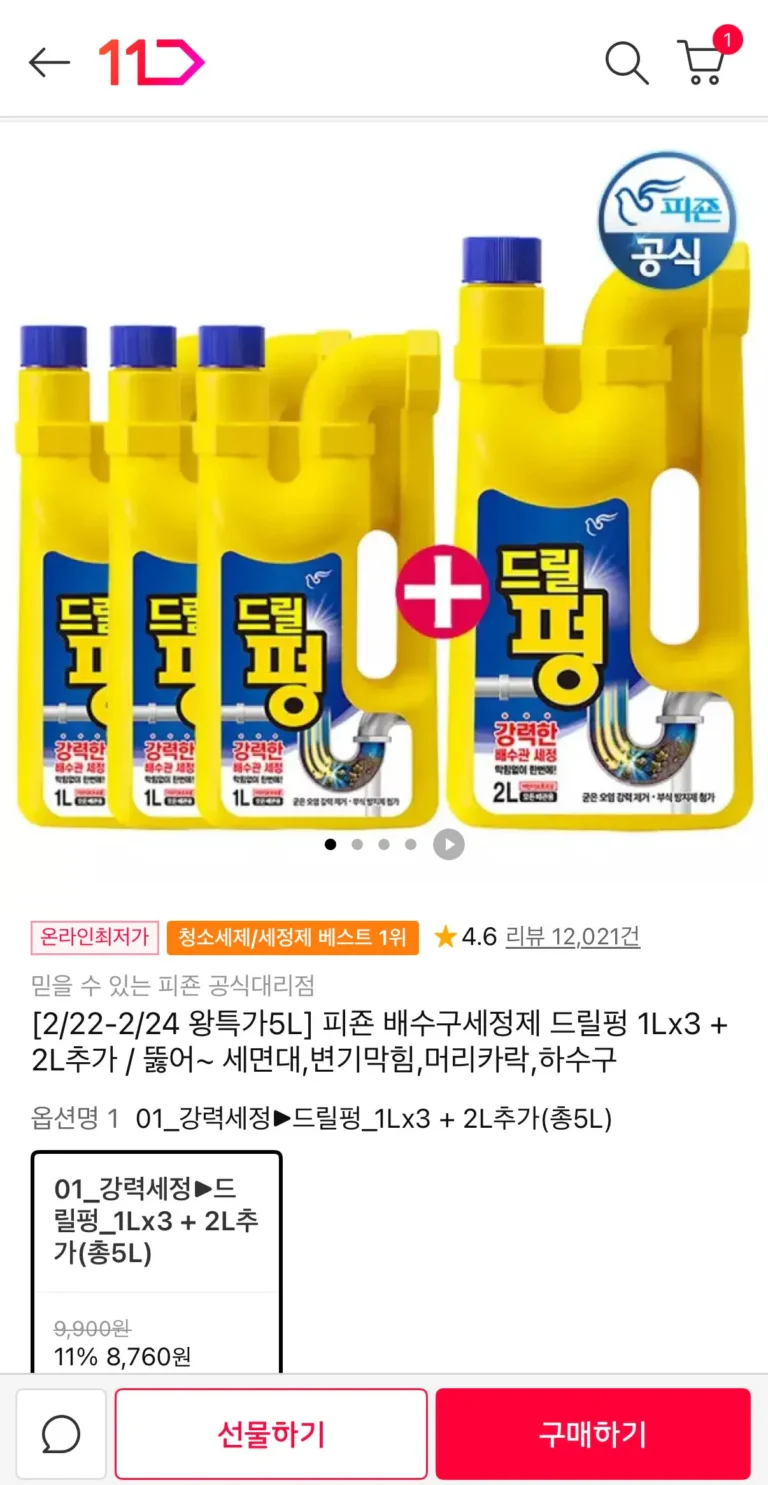Open the 11st home logo

pos(151,63)
